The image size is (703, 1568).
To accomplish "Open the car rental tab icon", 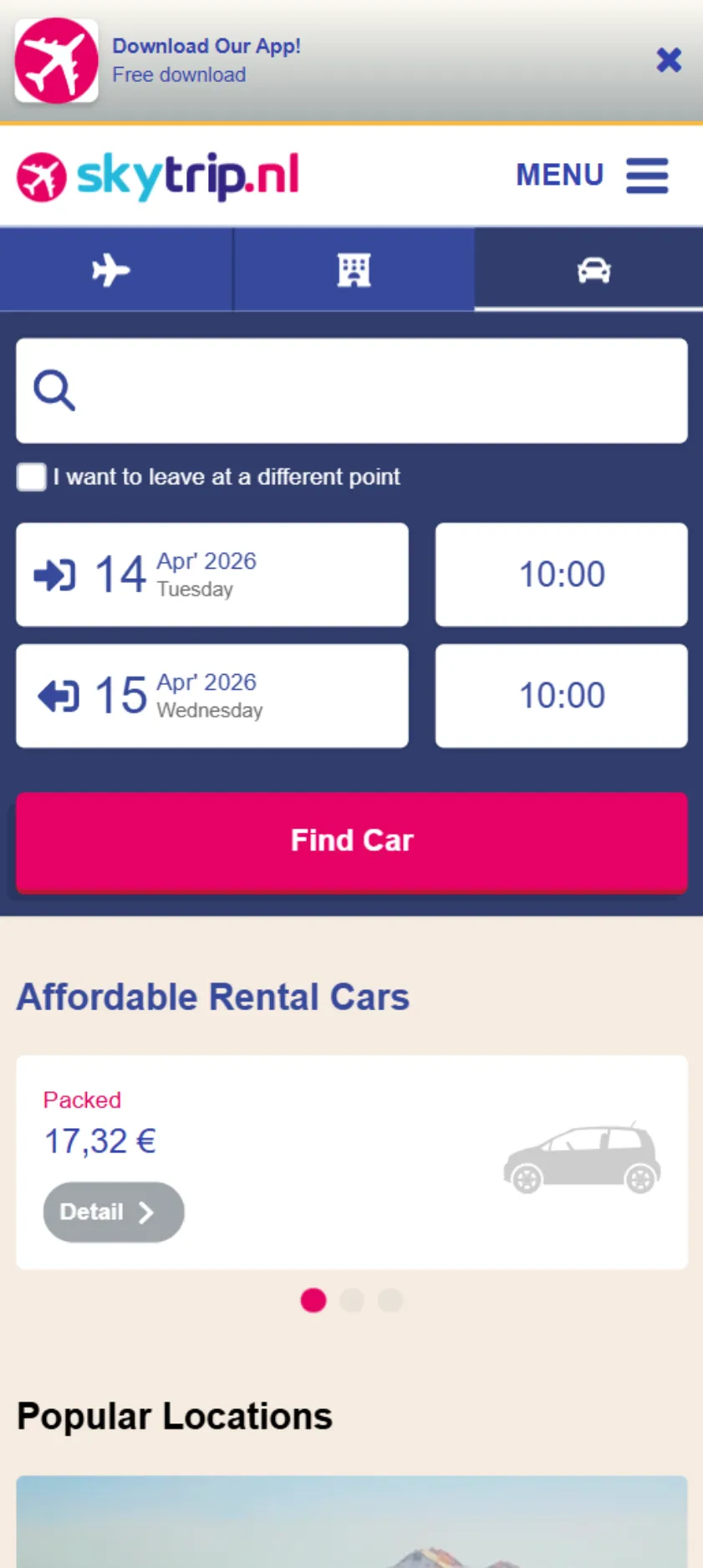I will [594, 269].
